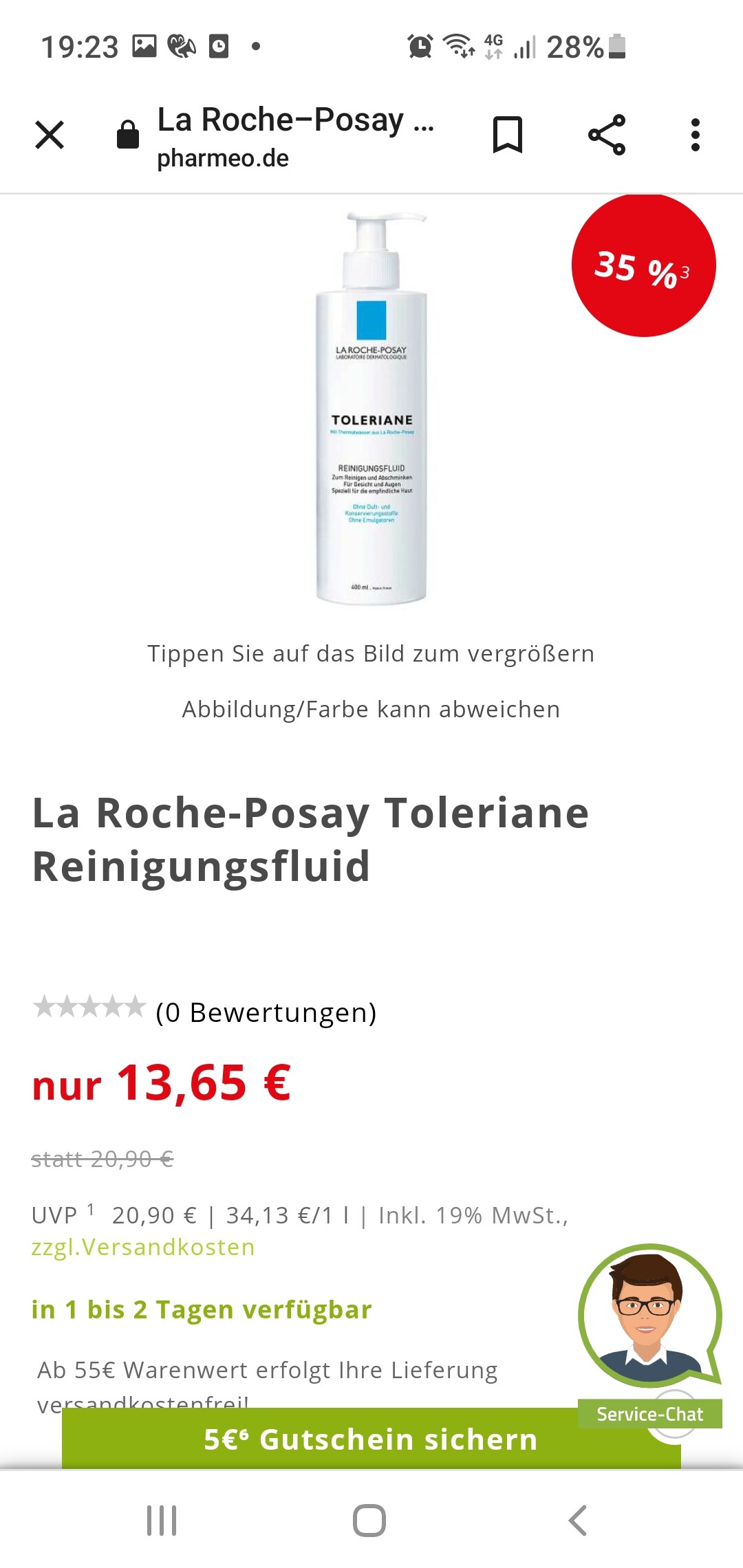The image size is (743, 1568).
Task: Bookmark the pharmeo.de page
Action: point(508,135)
